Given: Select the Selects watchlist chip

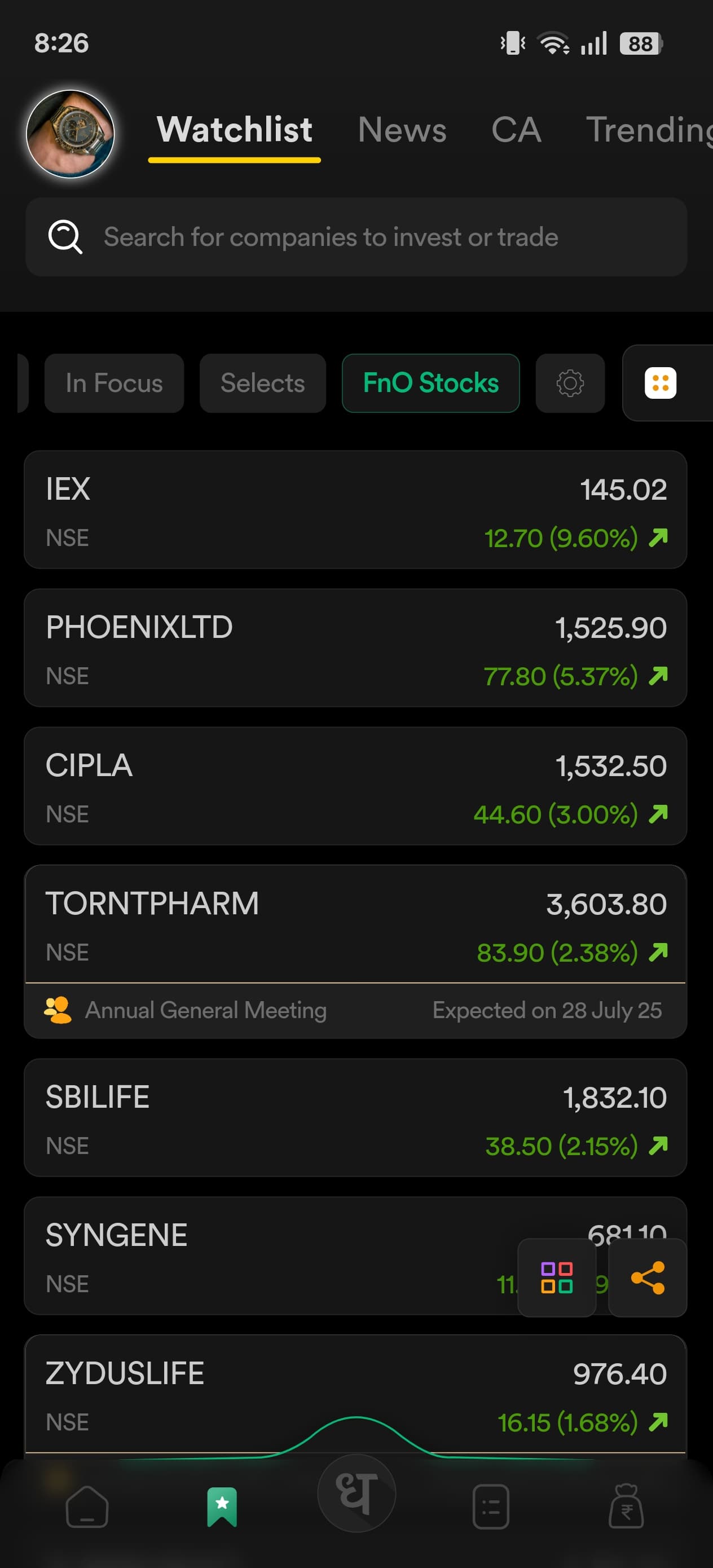Looking at the screenshot, I should click(262, 384).
